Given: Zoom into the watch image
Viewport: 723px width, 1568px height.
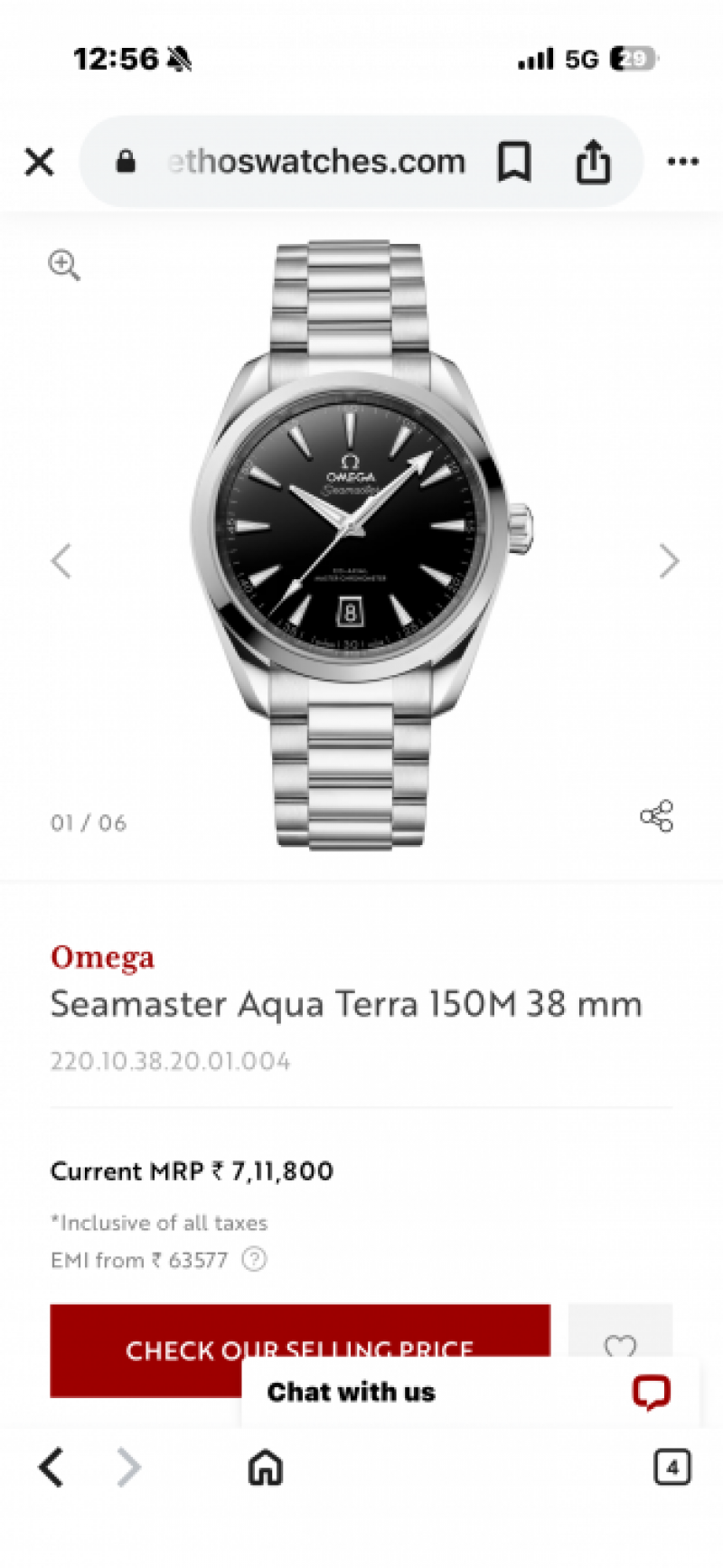Looking at the screenshot, I should pyautogui.click(x=64, y=265).
